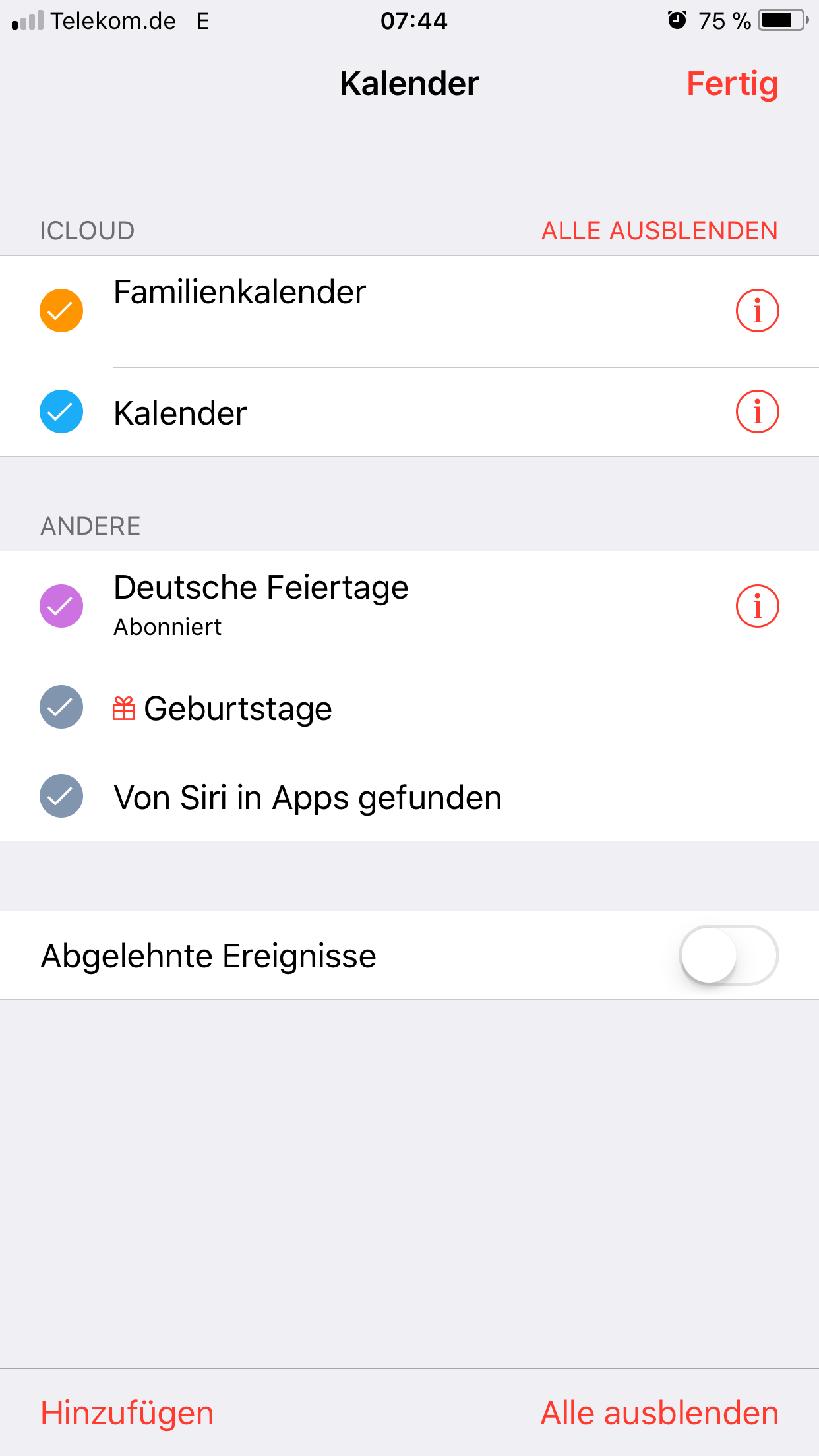Tap Fertig to finish calendar selection
Screen dimensions: 819x1456
point(732,84)
